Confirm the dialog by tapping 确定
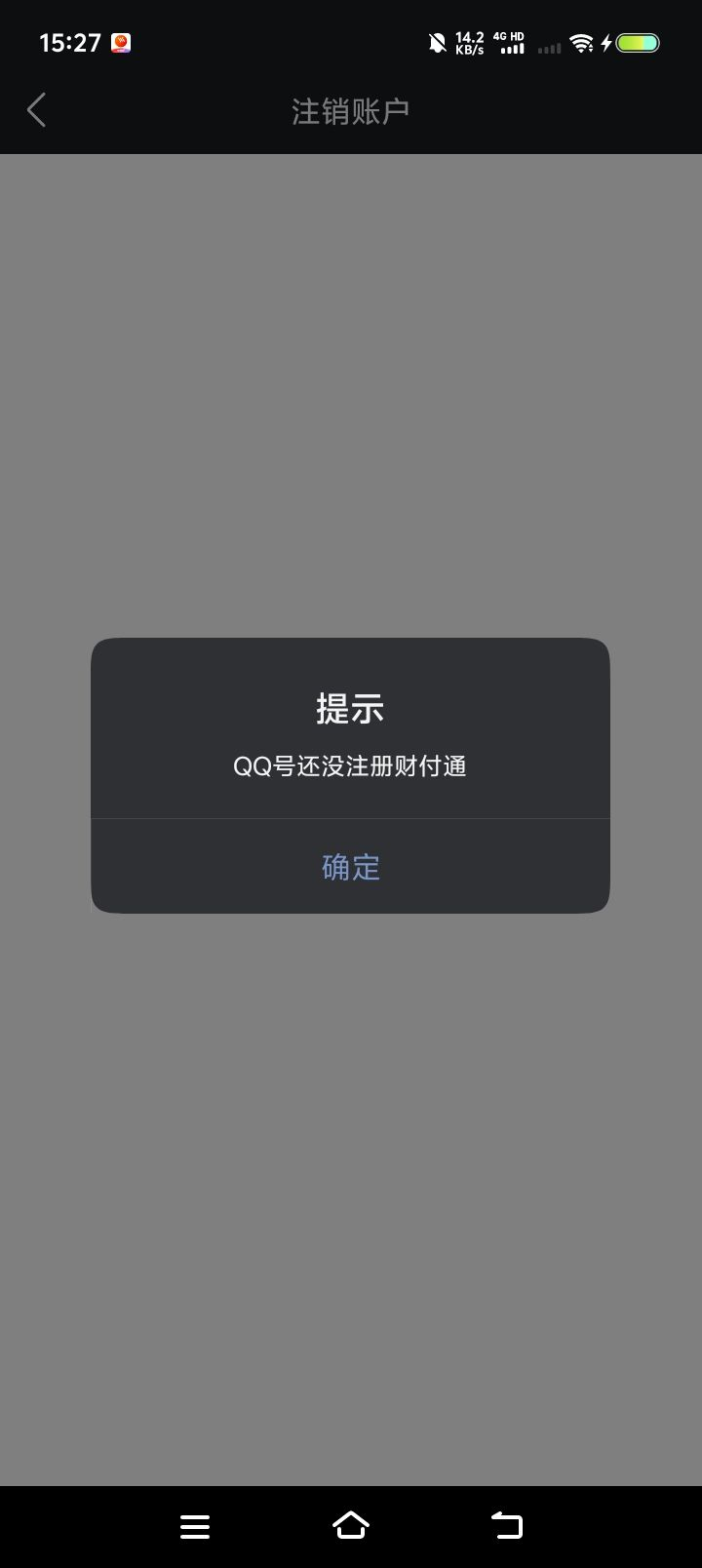This screenshot has height=1568, width=702. coord(350,866)
